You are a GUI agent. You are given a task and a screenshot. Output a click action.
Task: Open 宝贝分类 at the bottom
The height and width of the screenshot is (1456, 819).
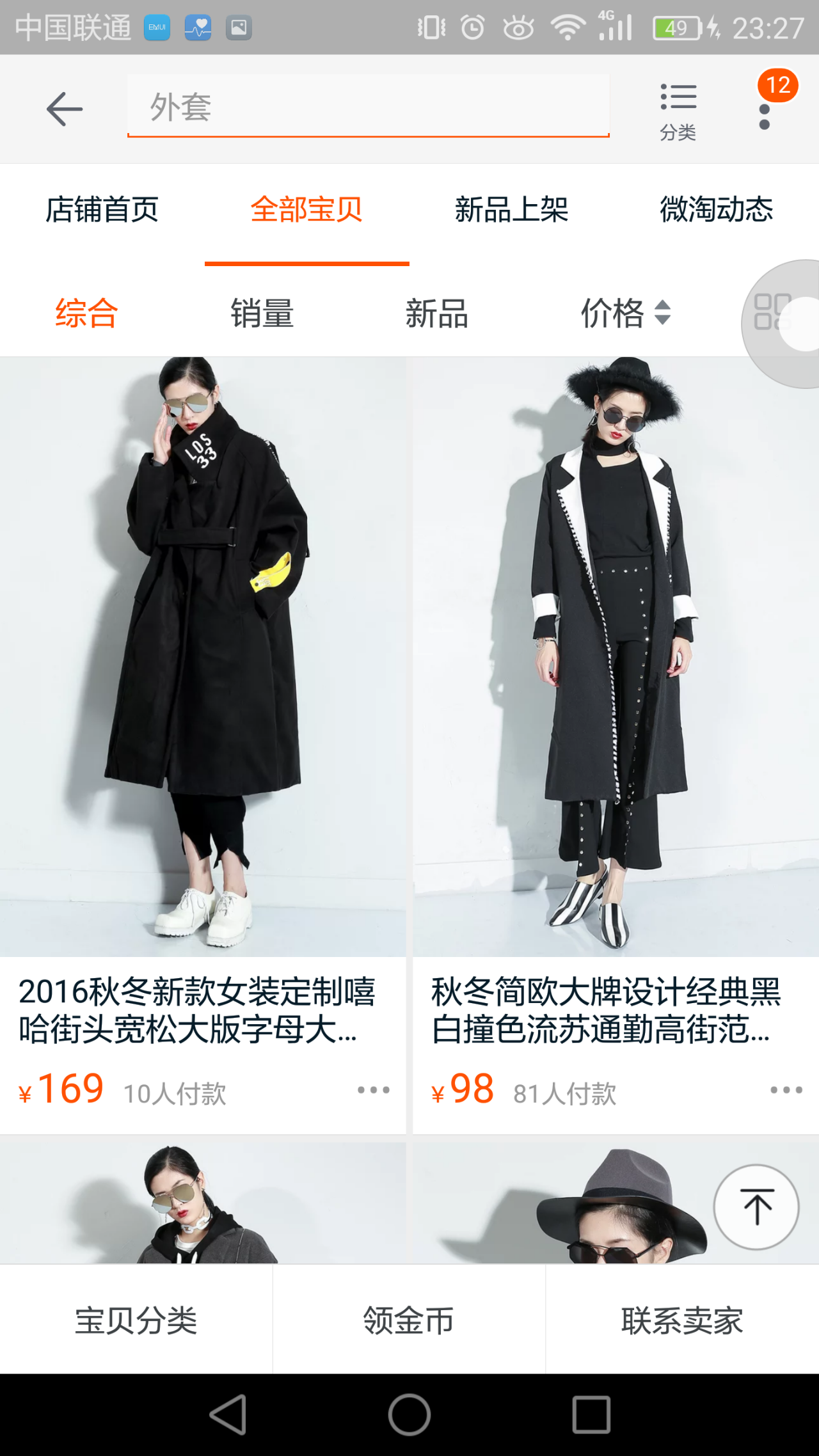(x=136, y=1320)
